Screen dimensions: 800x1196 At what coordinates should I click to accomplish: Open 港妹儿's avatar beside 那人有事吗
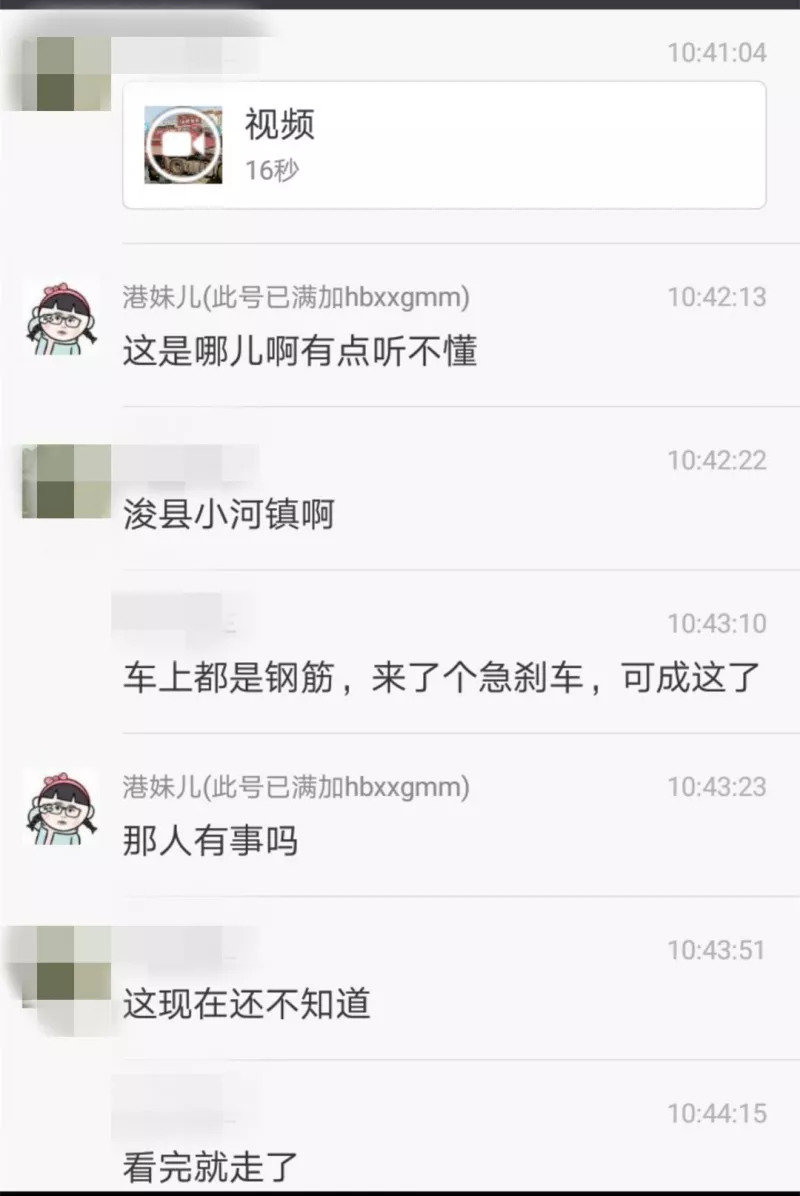tap(61, 807)
